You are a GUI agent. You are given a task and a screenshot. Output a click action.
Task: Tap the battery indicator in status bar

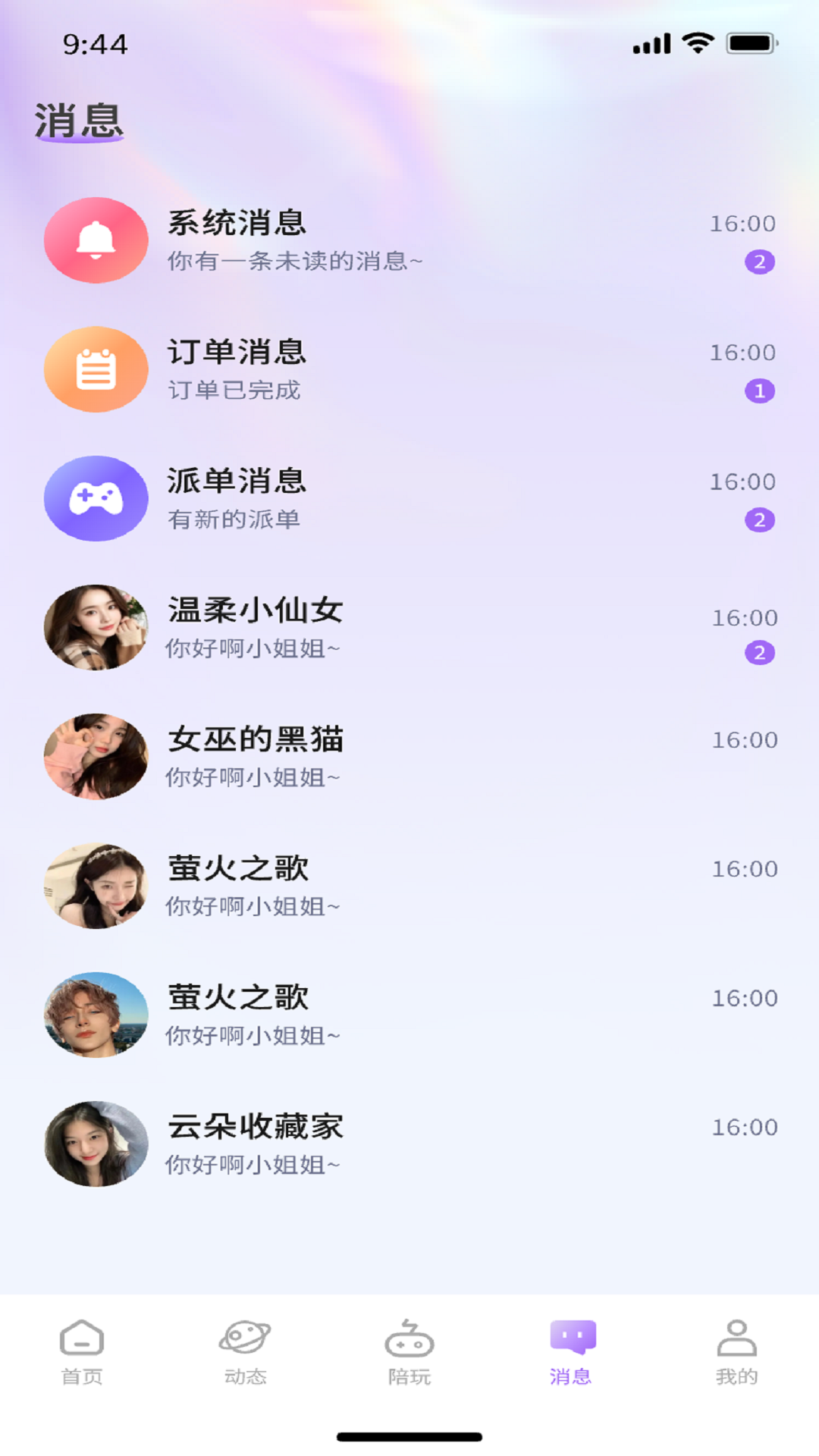tap(747, 45)
